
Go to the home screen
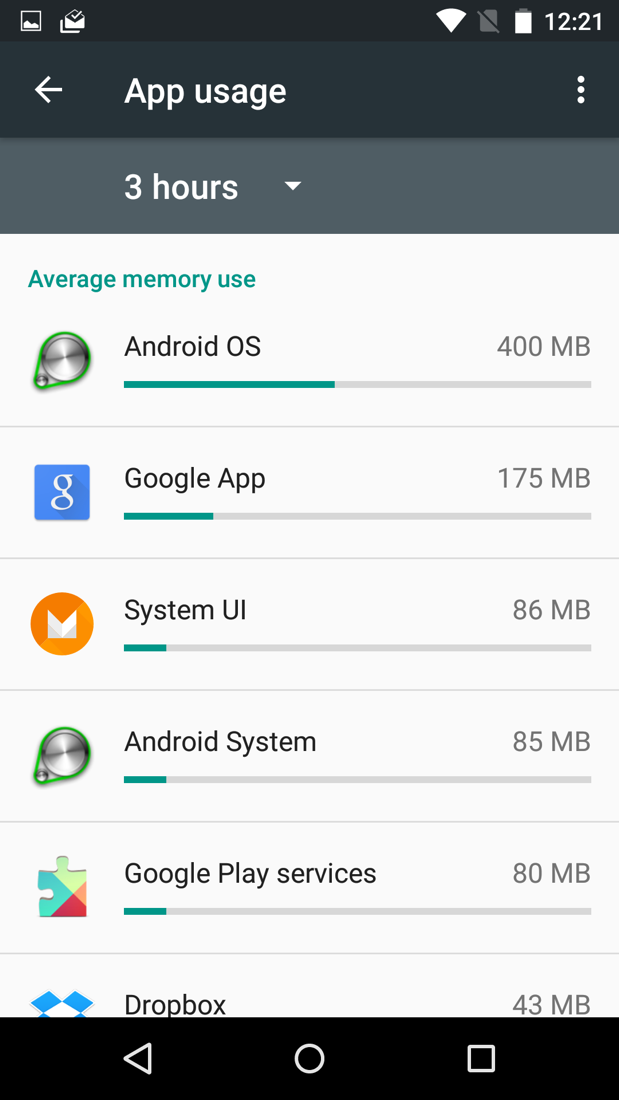309,1058
